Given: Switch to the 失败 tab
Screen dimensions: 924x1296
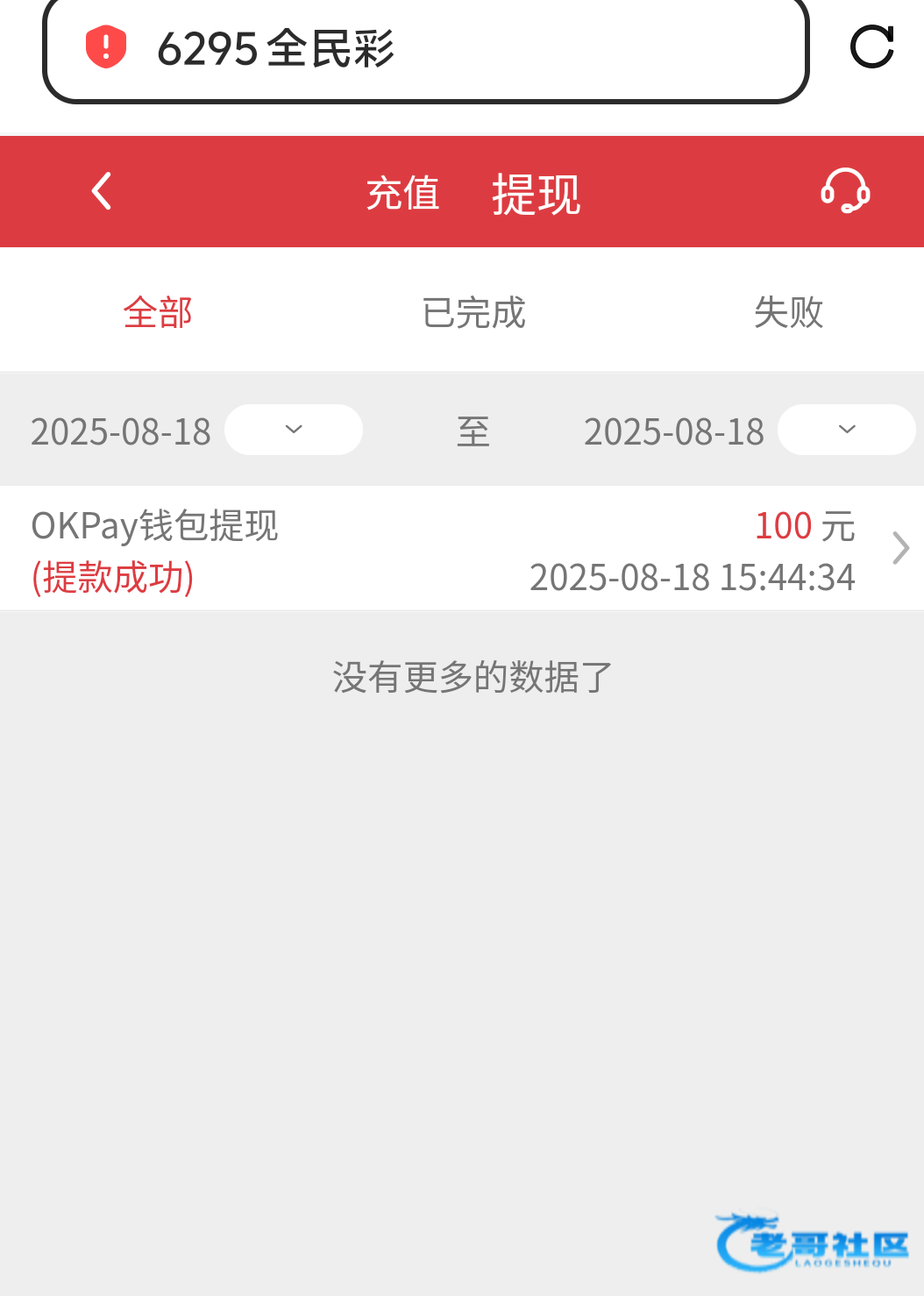Looking at the screenshot, I should pyautogui.click(x=788, y=312).
